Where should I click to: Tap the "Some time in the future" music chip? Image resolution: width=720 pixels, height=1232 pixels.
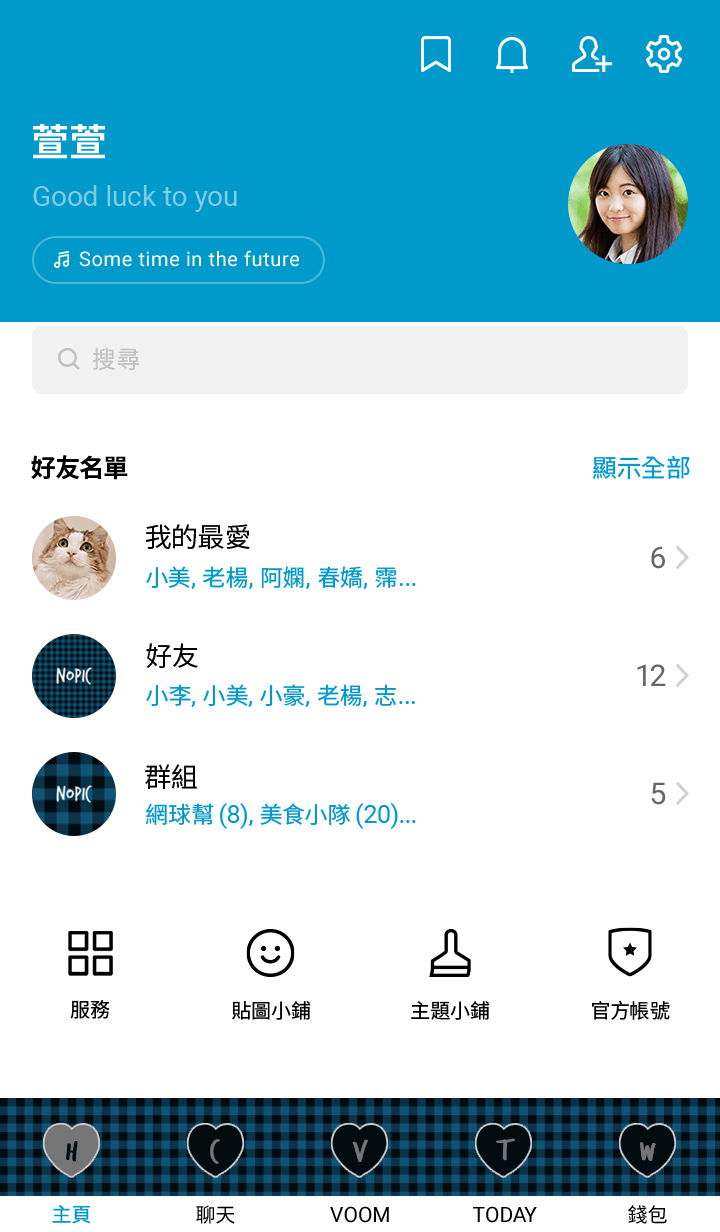(178, 260)
